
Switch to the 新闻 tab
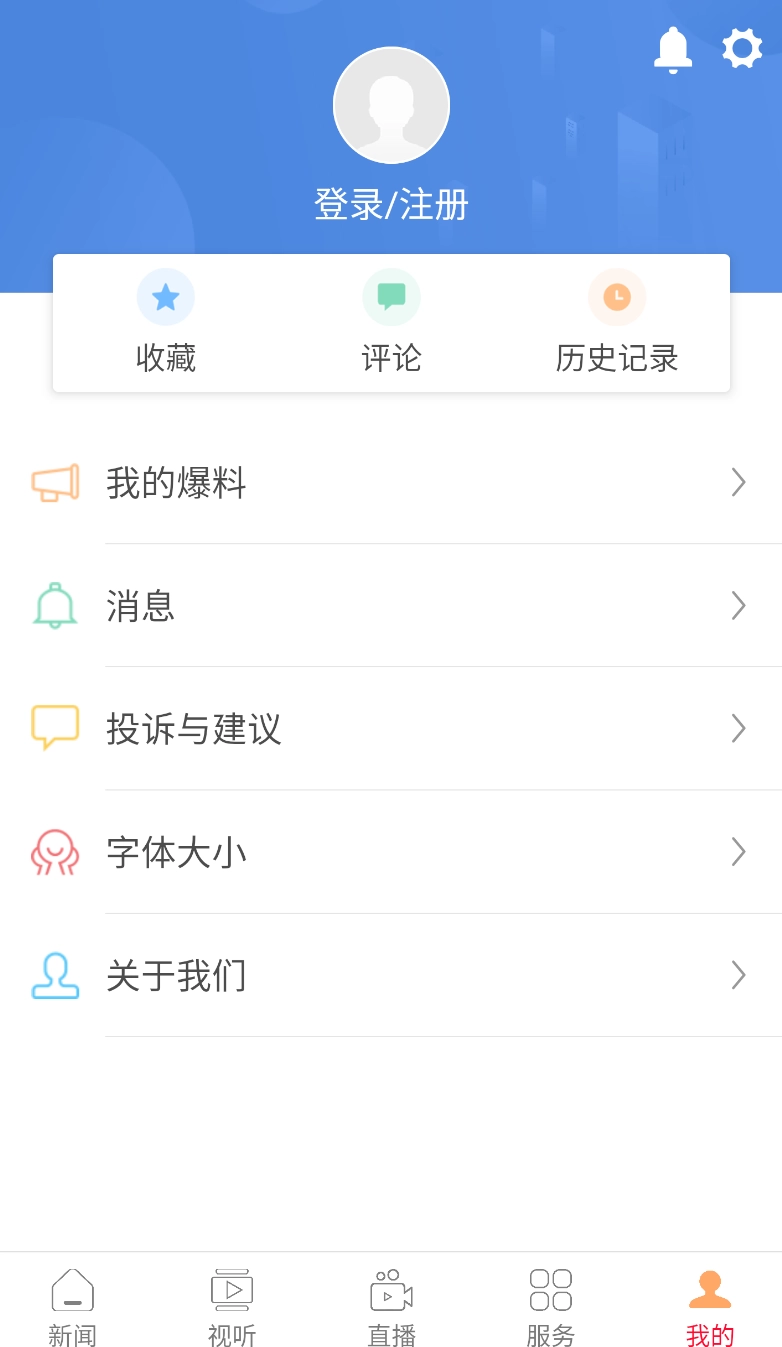[x=72, y=1305]
